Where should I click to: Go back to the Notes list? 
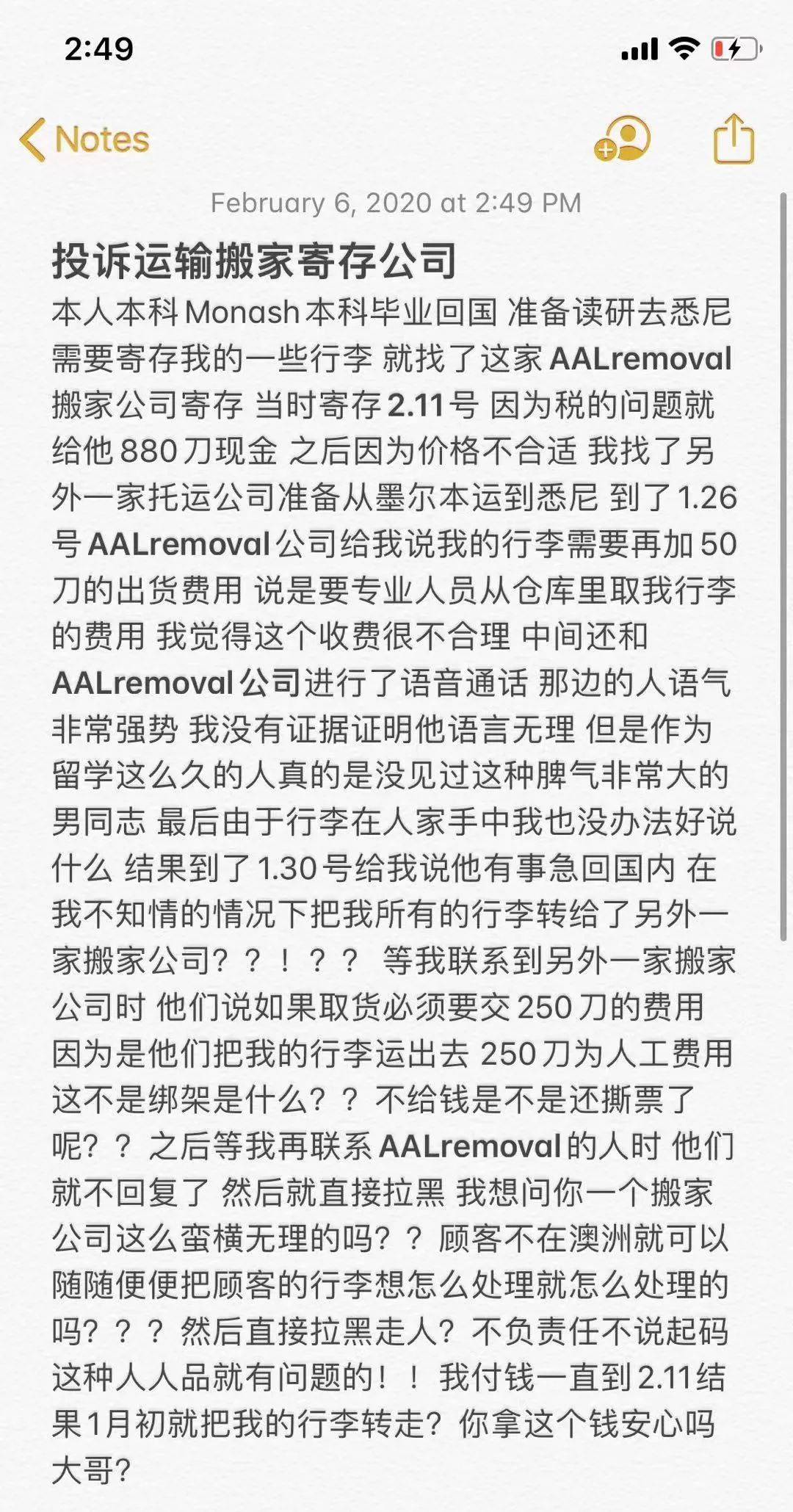click(x=85, y=140)
